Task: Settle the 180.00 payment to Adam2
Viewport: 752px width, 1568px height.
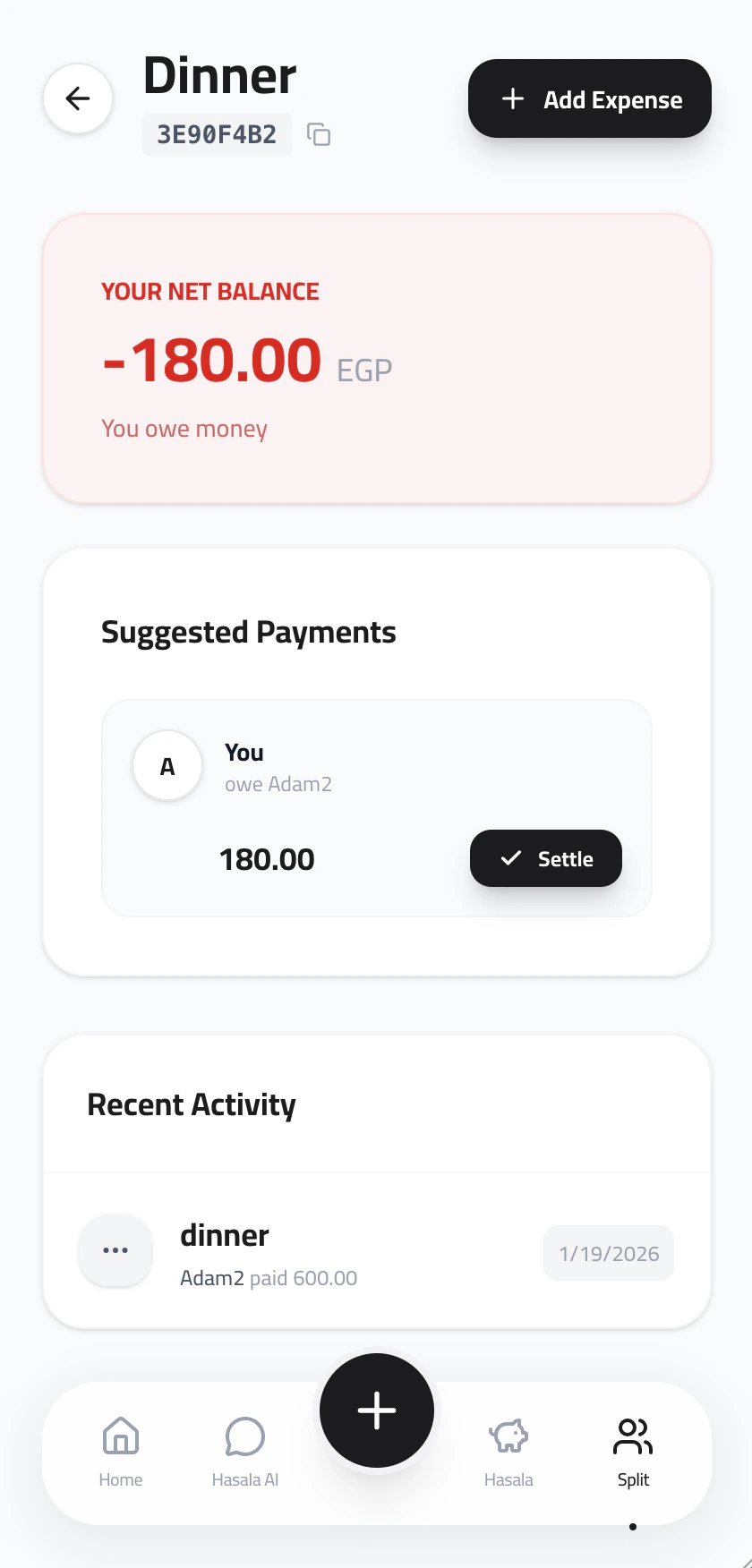Action: 546,858
